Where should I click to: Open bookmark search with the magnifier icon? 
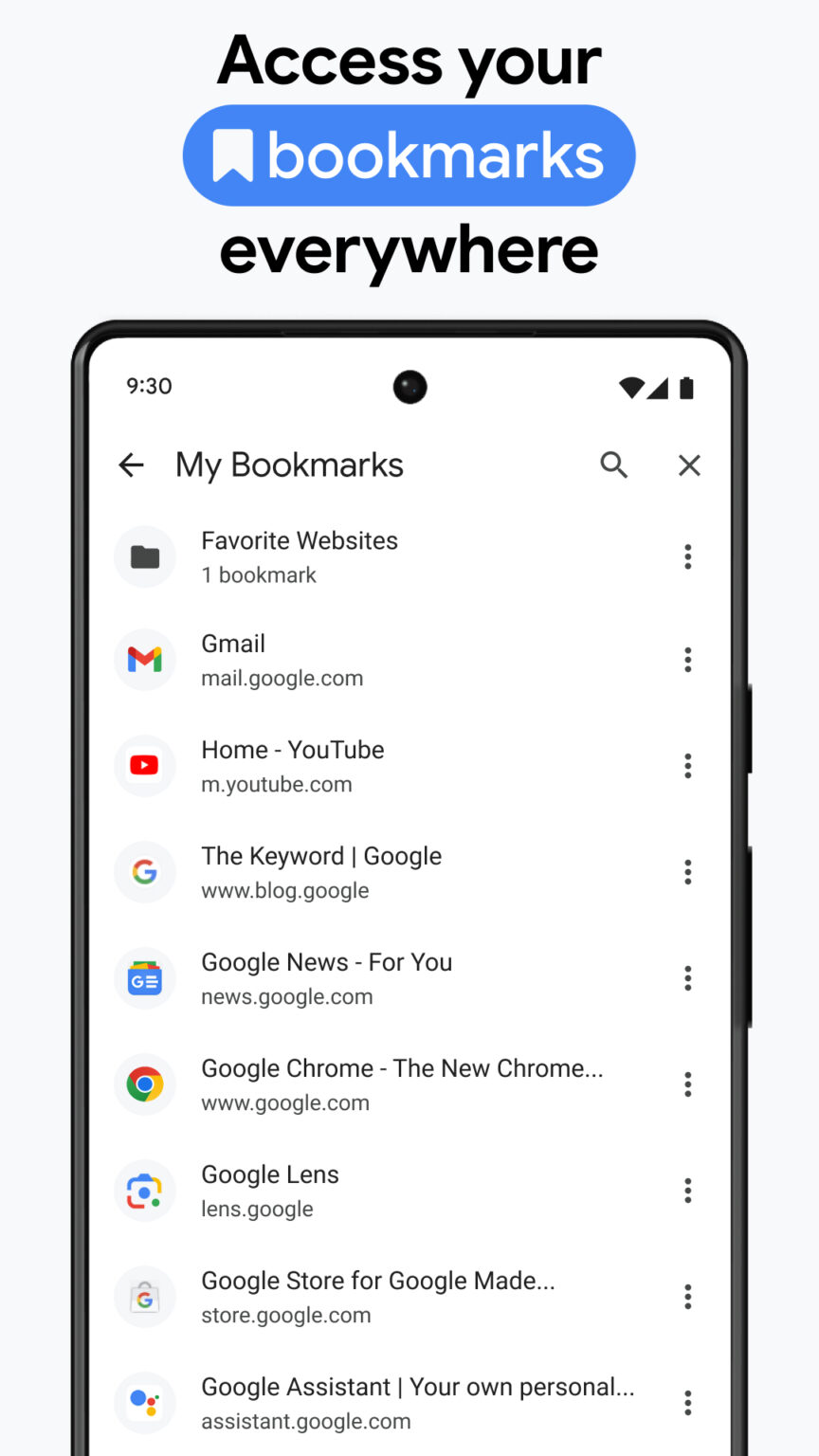[x=614, y=465]
